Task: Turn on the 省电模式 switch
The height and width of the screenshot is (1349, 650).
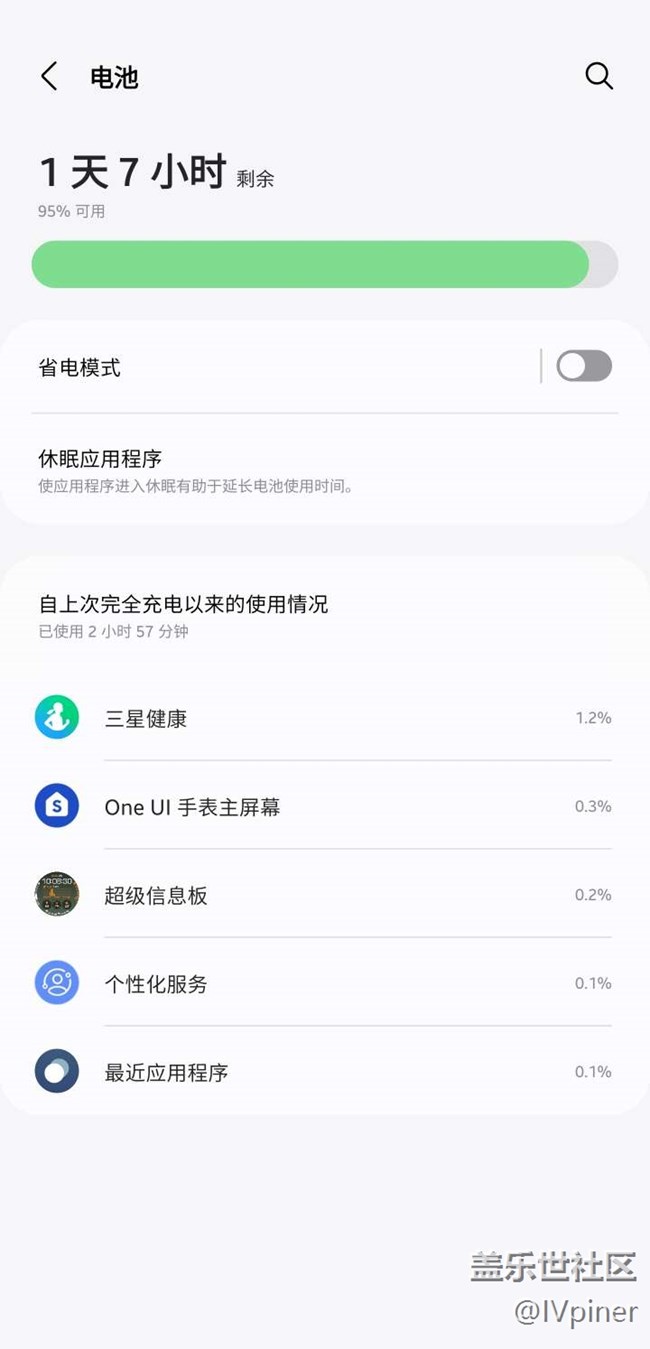Action: click(583, 366)
